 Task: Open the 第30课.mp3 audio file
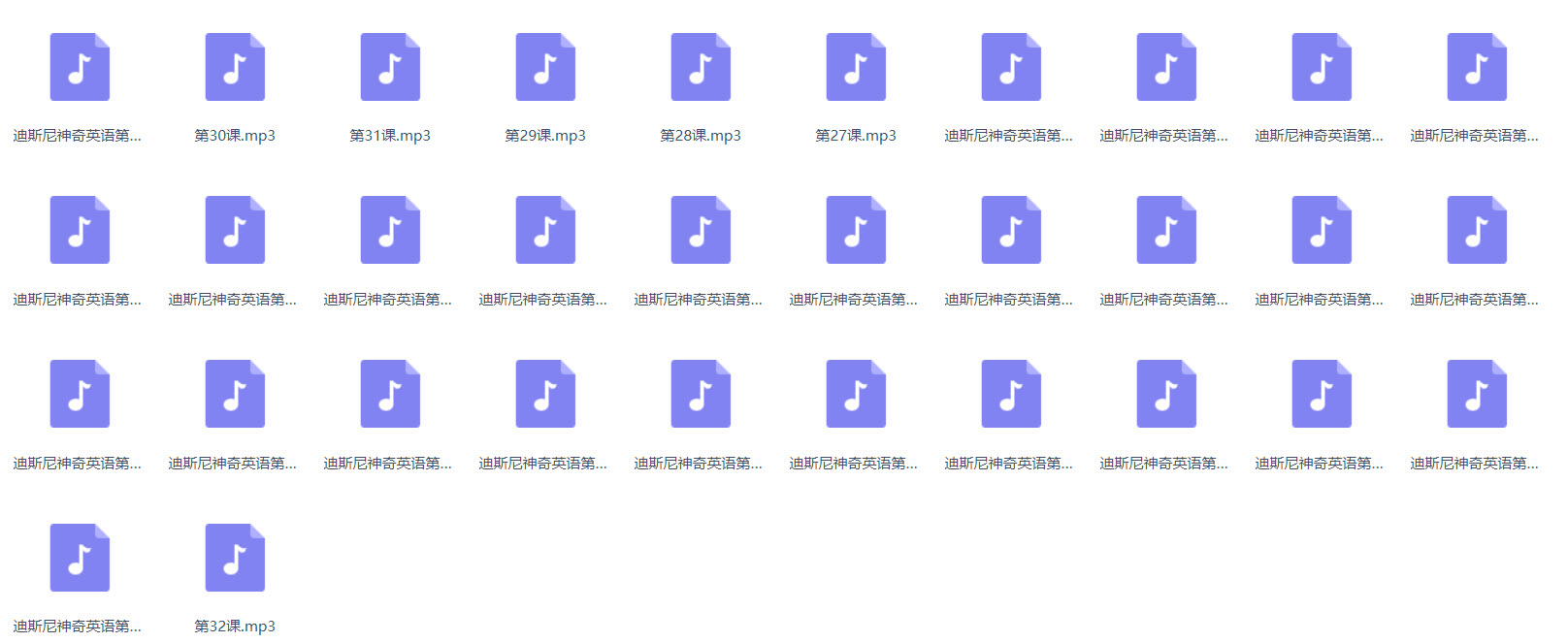coord(235,68)
